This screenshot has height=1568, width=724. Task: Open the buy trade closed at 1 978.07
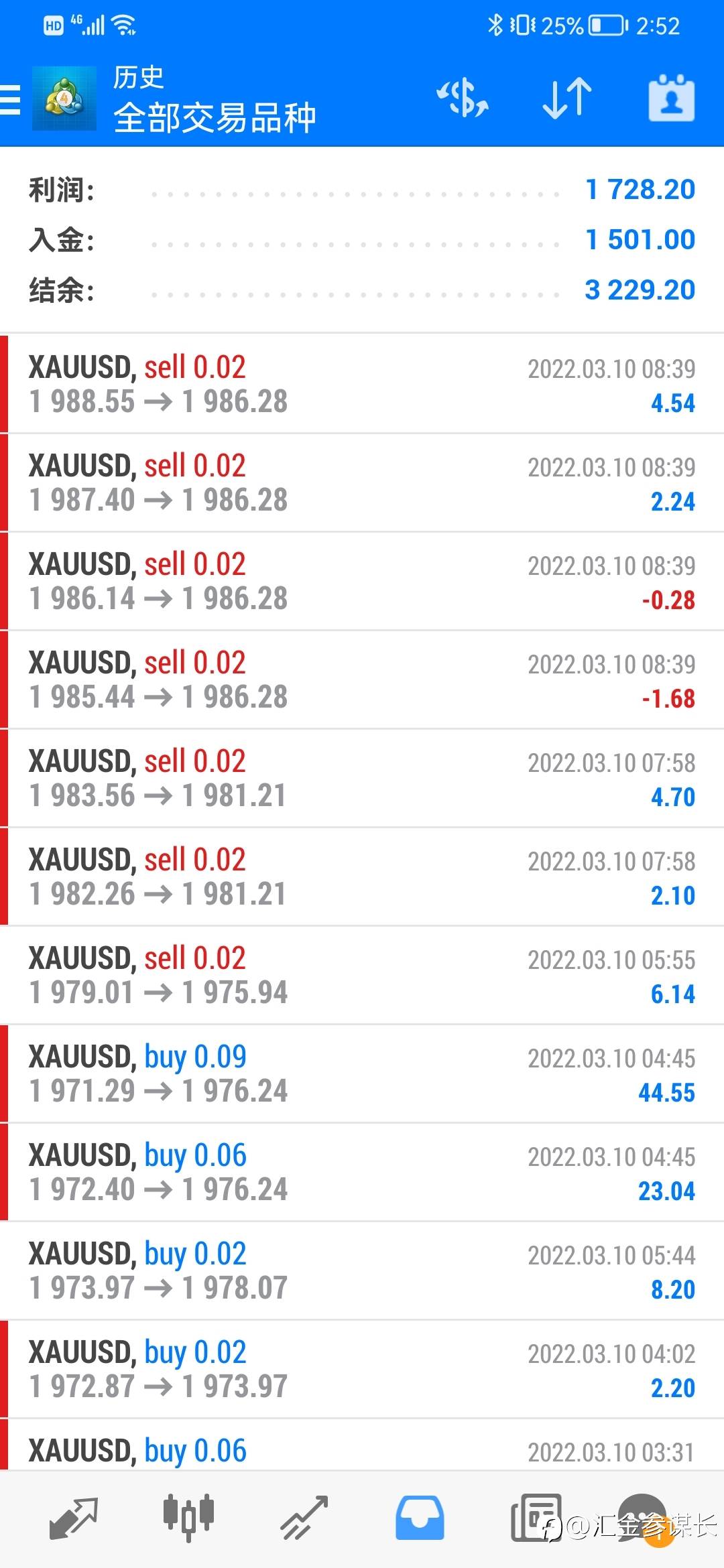(362, 1270)
